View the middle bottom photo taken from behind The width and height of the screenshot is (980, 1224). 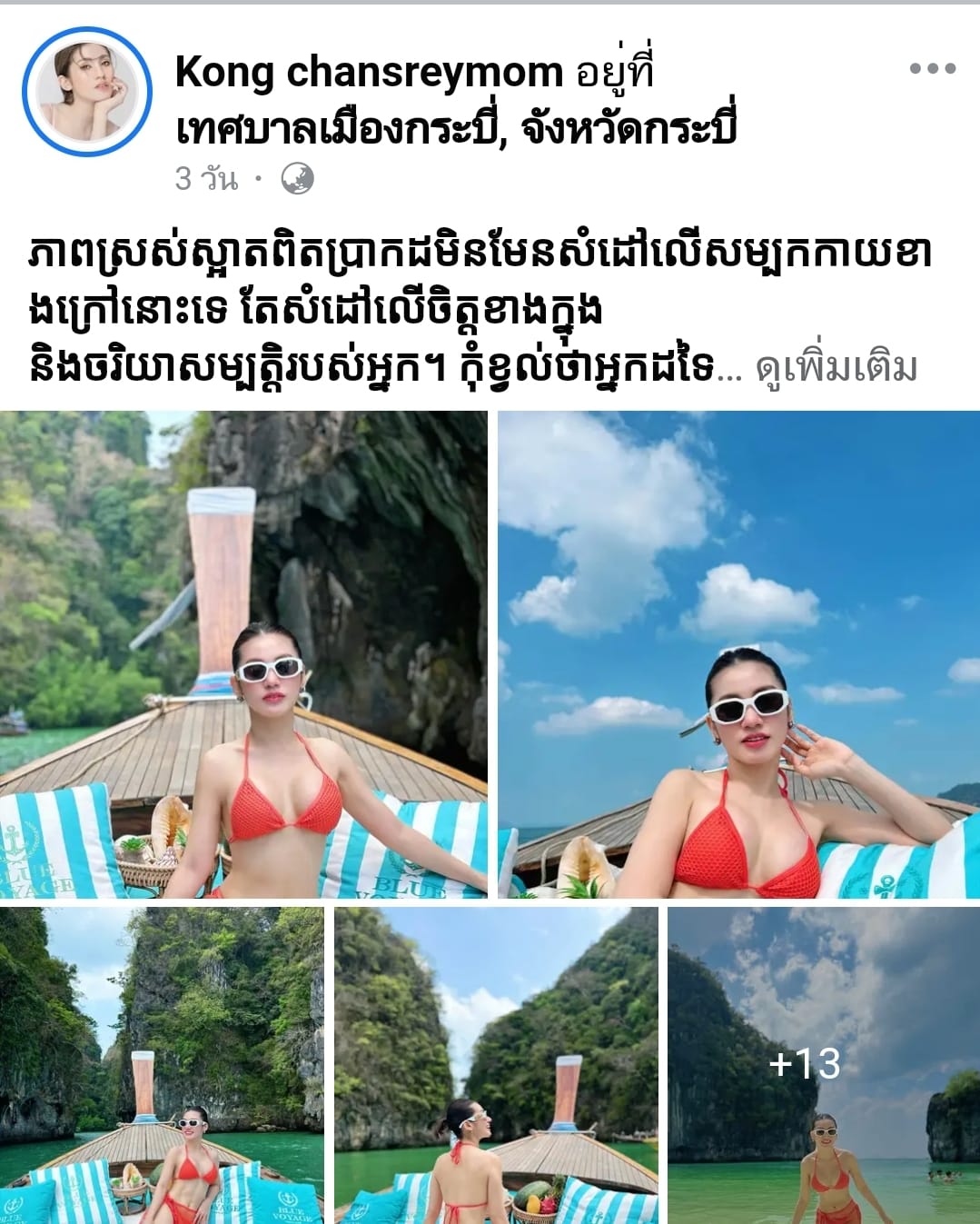click(496, 1065)
